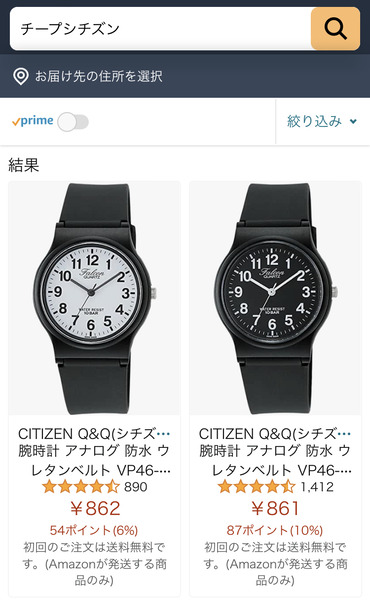Tap the search box containing チープシチズン
Screen dimensions: 370x600
160,29
